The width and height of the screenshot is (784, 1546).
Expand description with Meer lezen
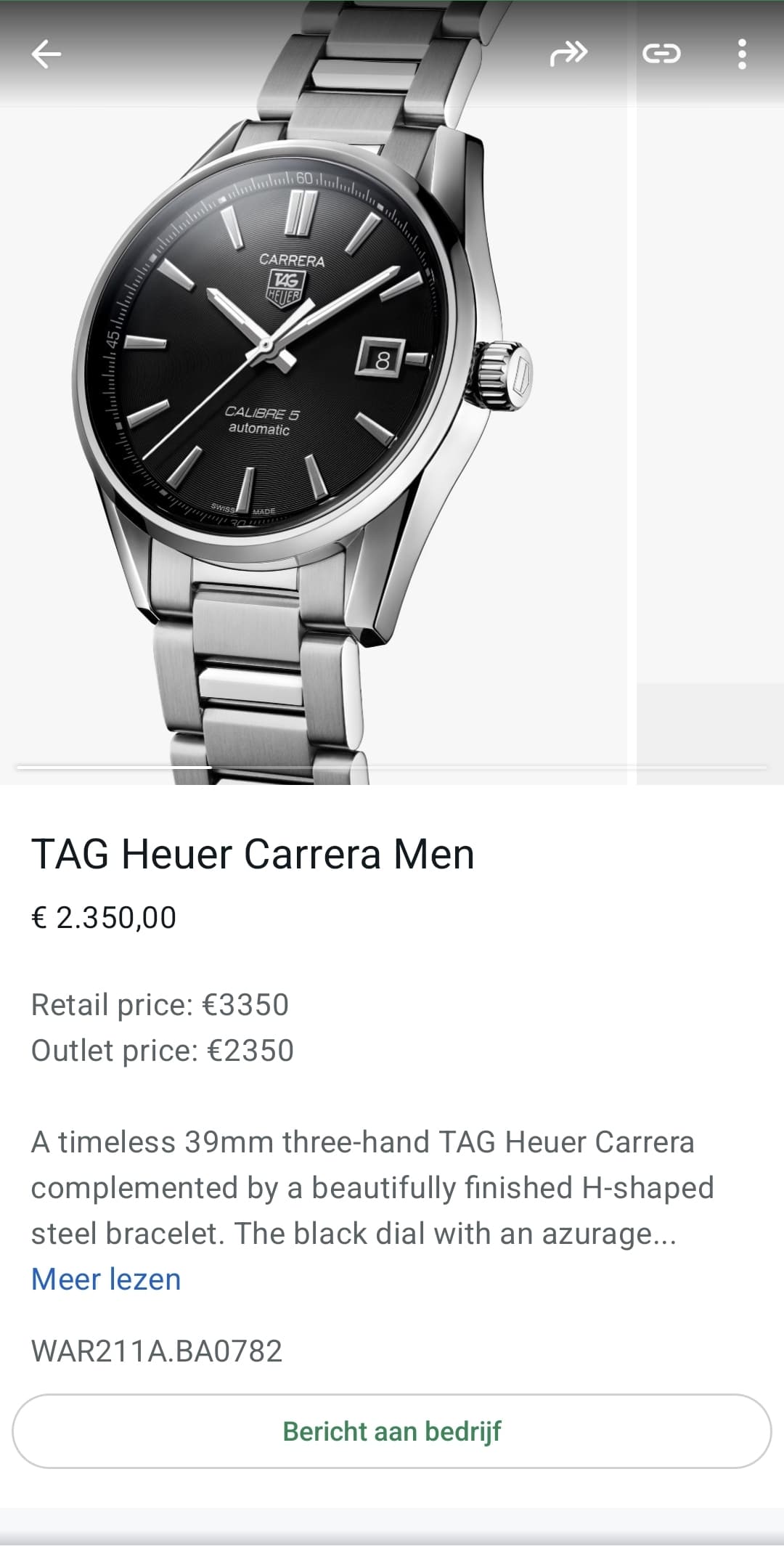point(106,1279)
